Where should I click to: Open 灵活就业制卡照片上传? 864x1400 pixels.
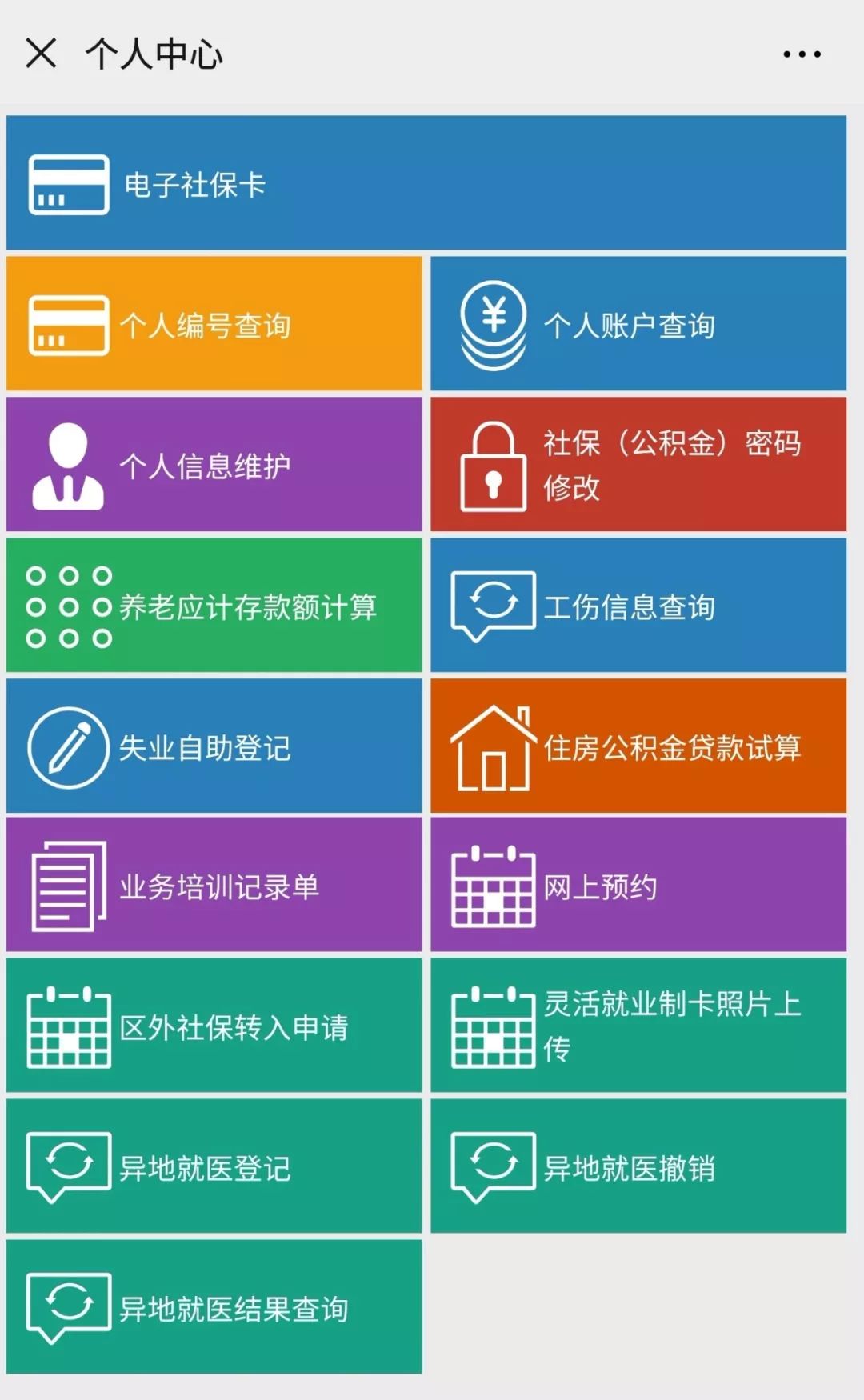[x=638, y=1026]
